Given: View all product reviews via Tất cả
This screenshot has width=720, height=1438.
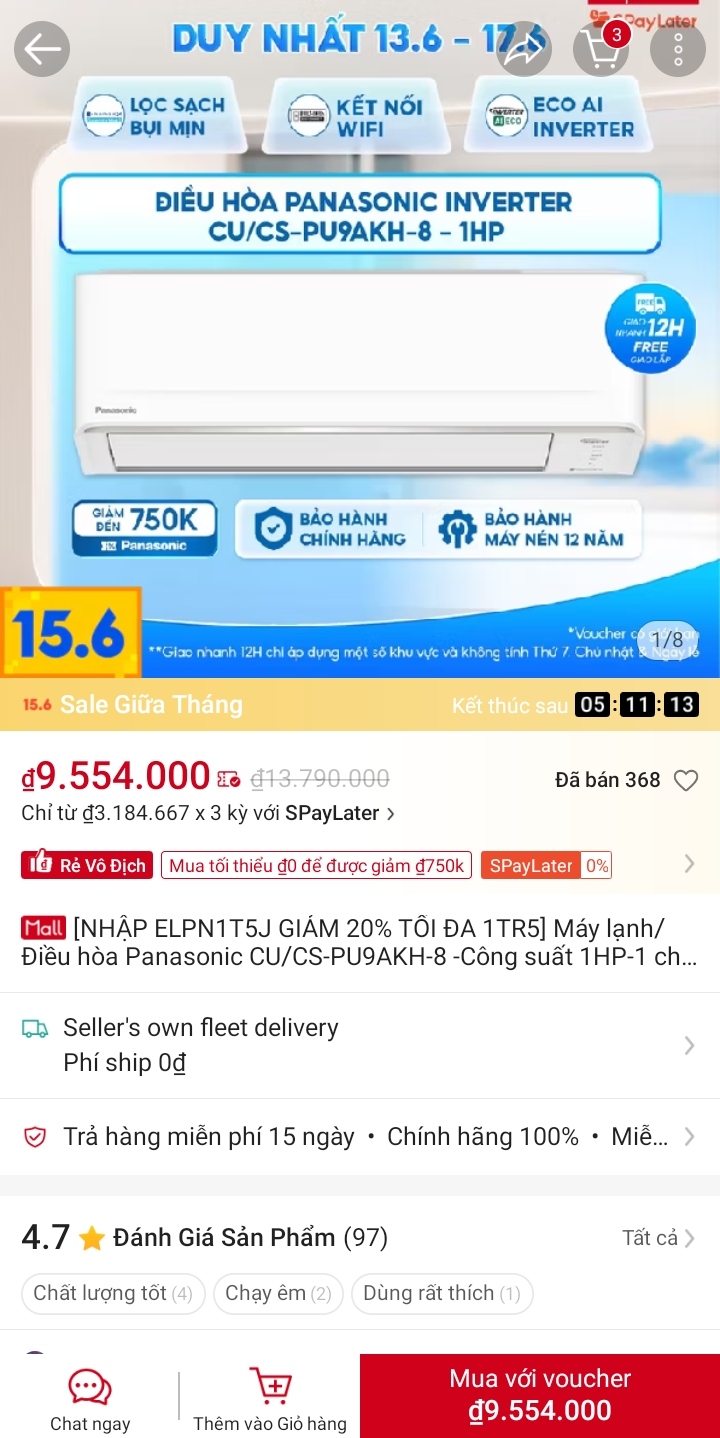Looking at the screenshot, I should click(658, 1238).
